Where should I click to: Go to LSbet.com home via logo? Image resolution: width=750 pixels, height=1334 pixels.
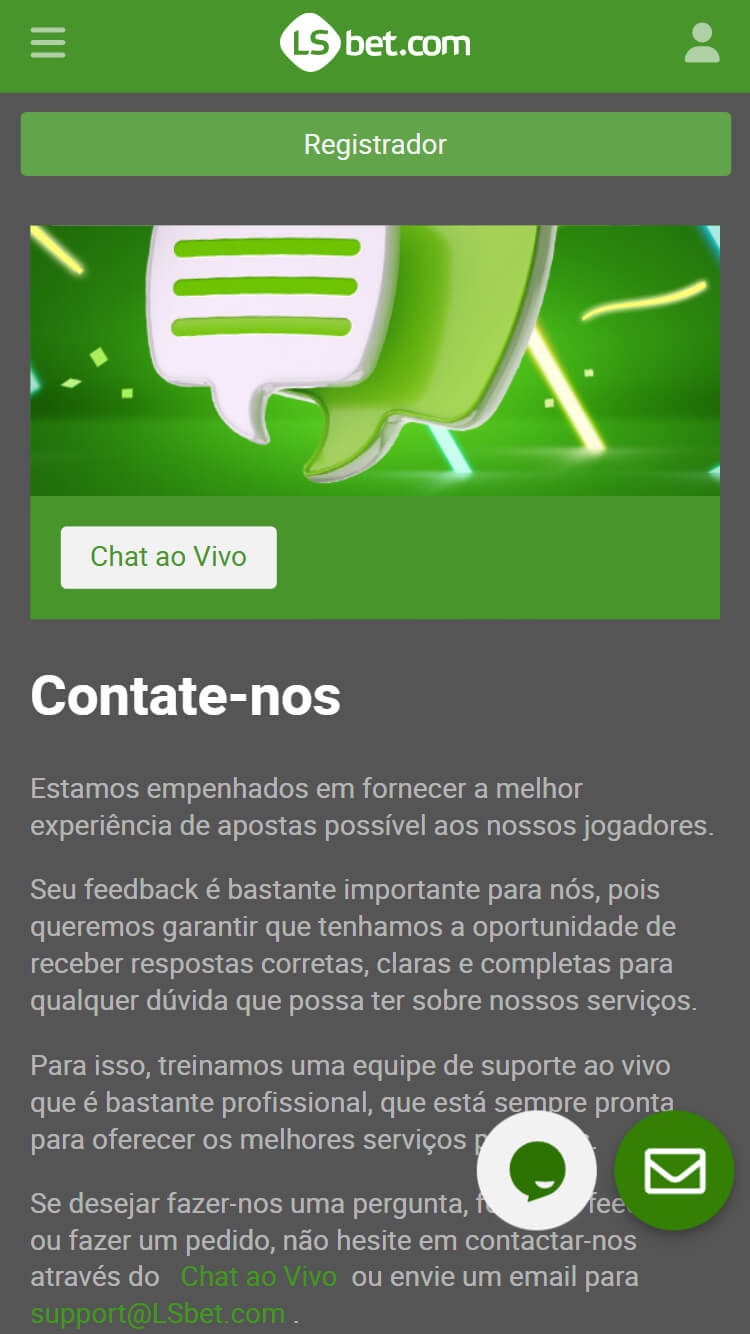[x=375, y=44]
